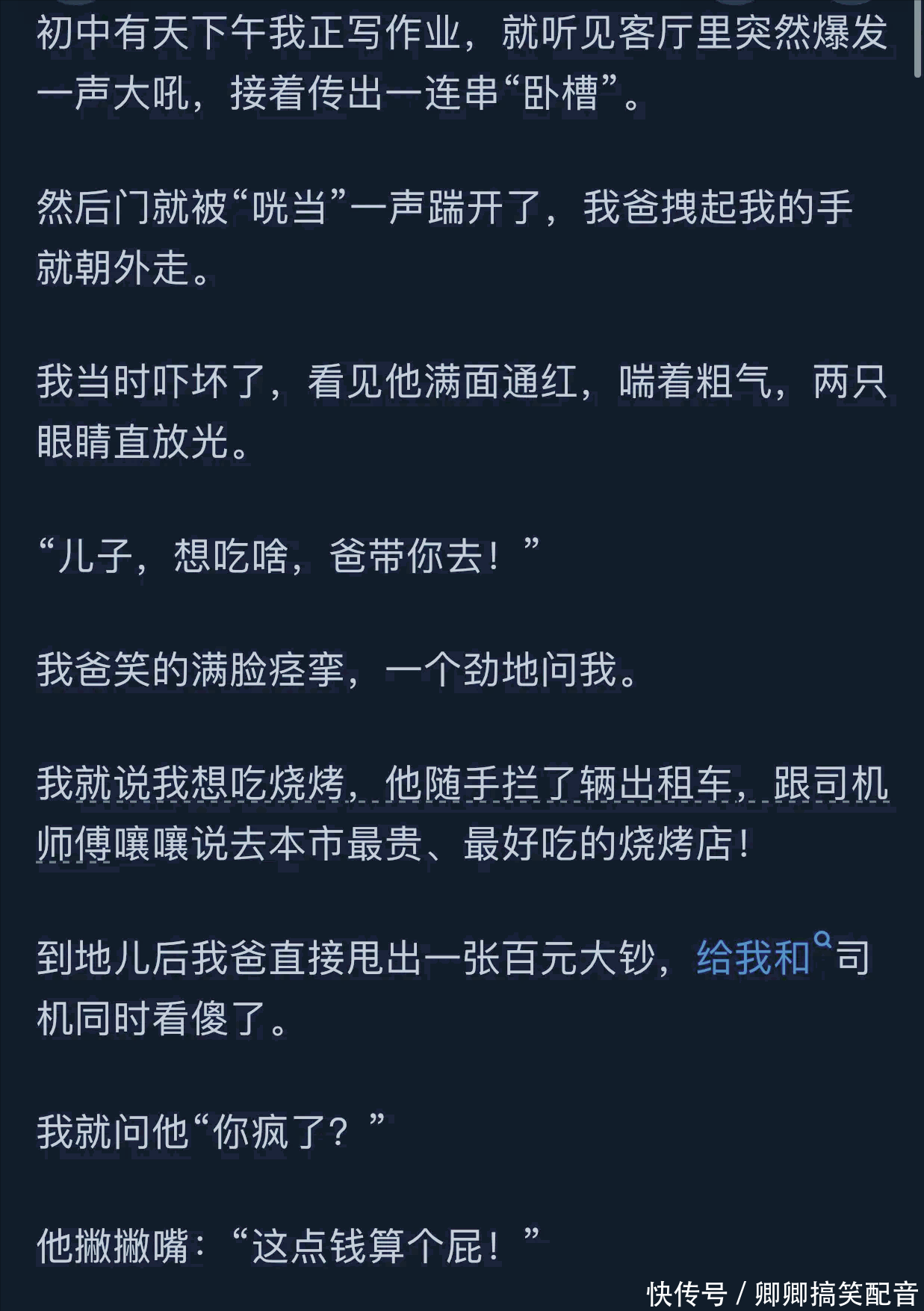The width and height of the screenshot is (924, 1311).
Task: Open the highlighted search link 给我和
Action: pos(753,958)
